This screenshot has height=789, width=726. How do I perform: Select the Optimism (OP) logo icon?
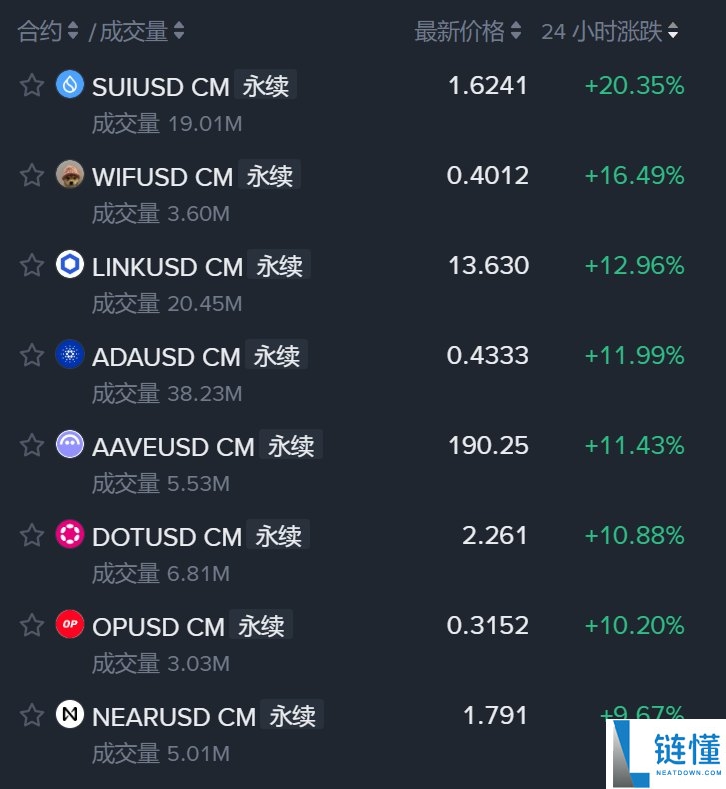[68, 625]
